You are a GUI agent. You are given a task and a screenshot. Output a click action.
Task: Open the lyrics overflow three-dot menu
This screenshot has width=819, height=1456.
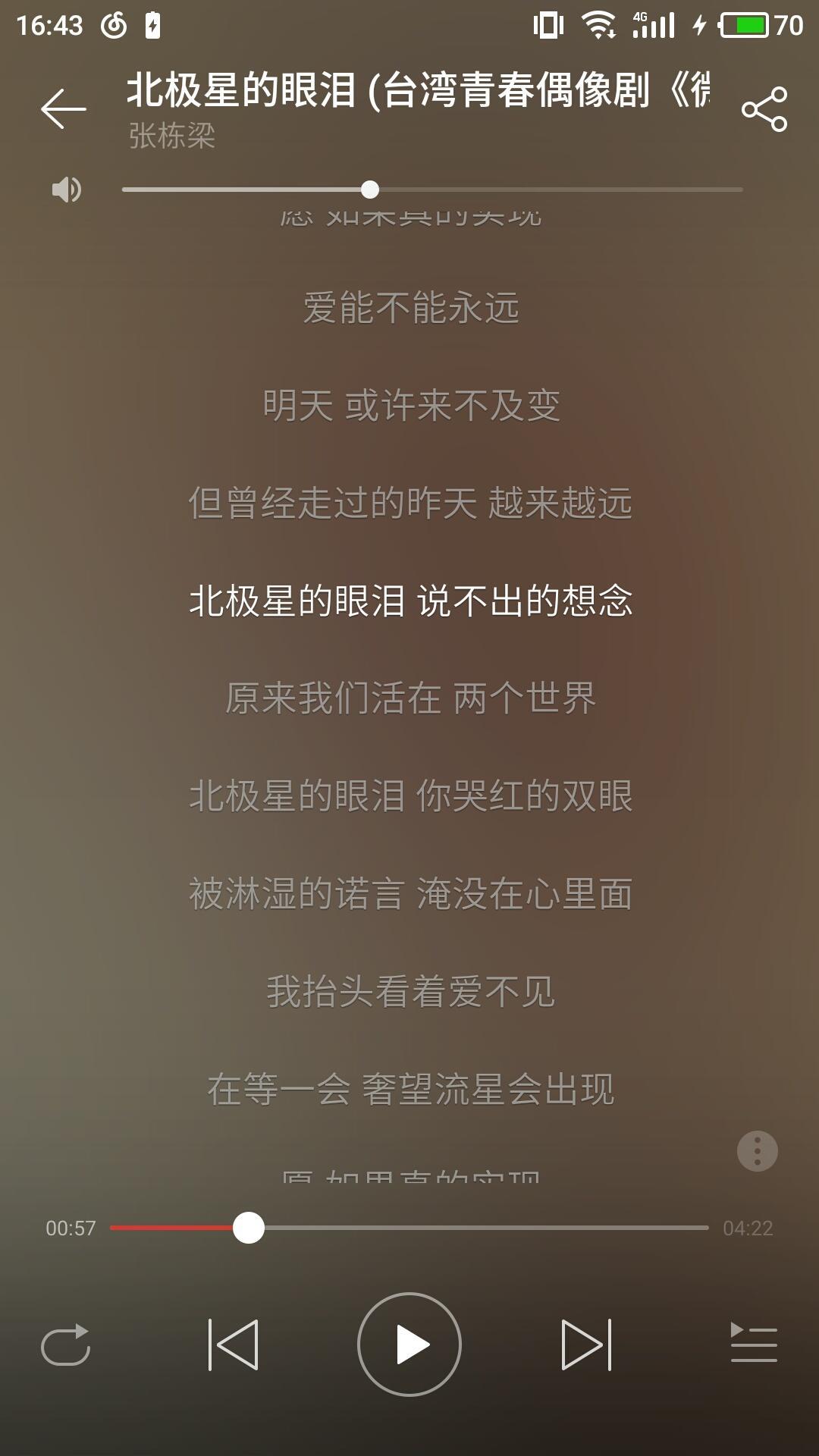pos(758,1151)
